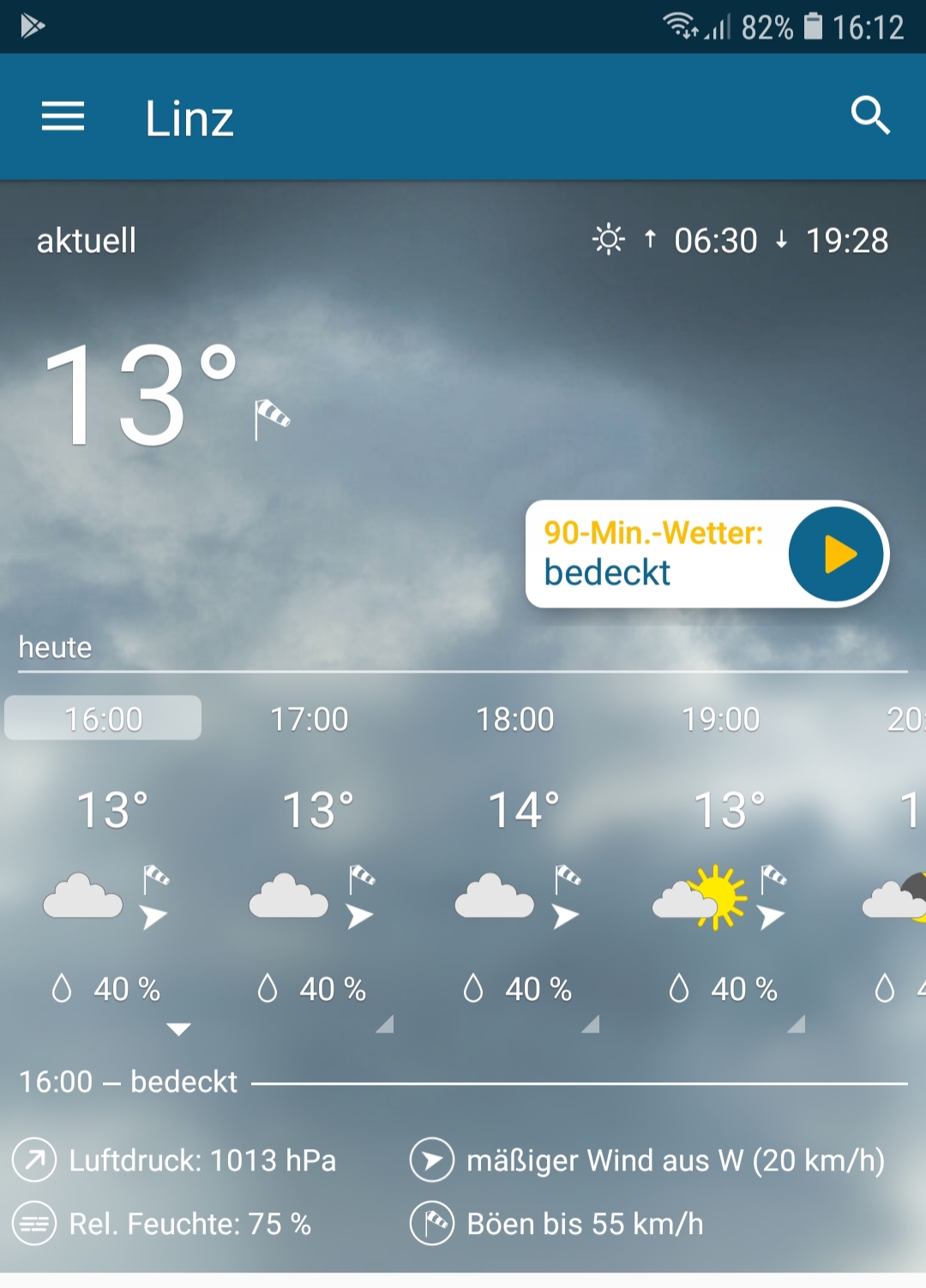This screenshot has height=1288, width=926.
Task: Select the 16:00 hourly forecast
Action: point(104,719)
